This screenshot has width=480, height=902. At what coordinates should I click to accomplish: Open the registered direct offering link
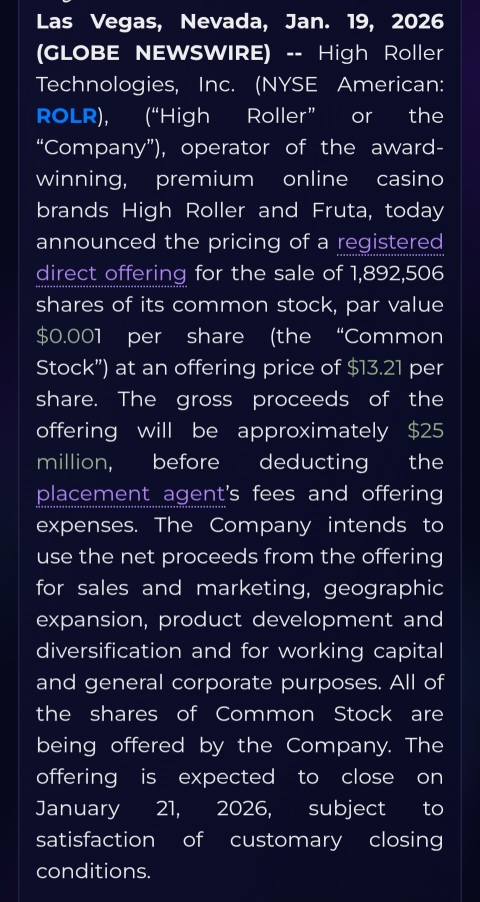pyautogui.click(x=390, y=242)
